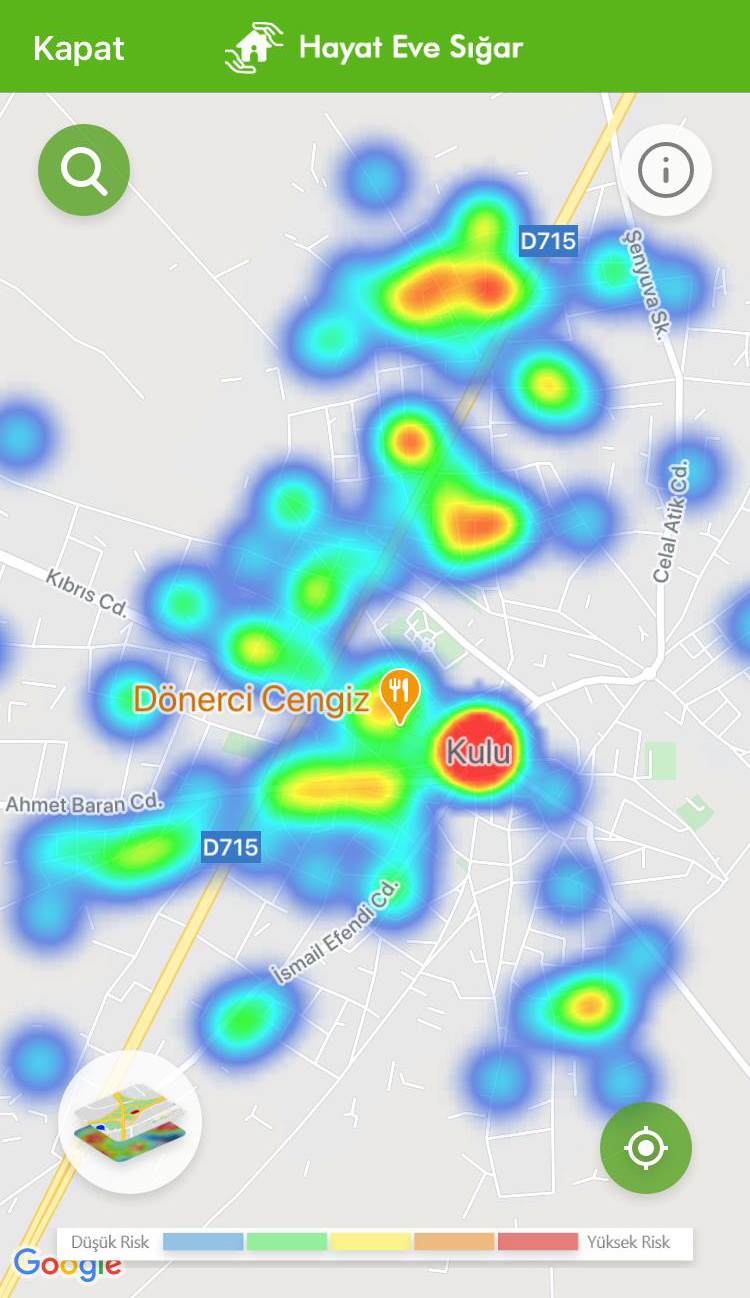Open the map search button
This screenshot has height=1298, width=750.
click(x=84, y=170)
